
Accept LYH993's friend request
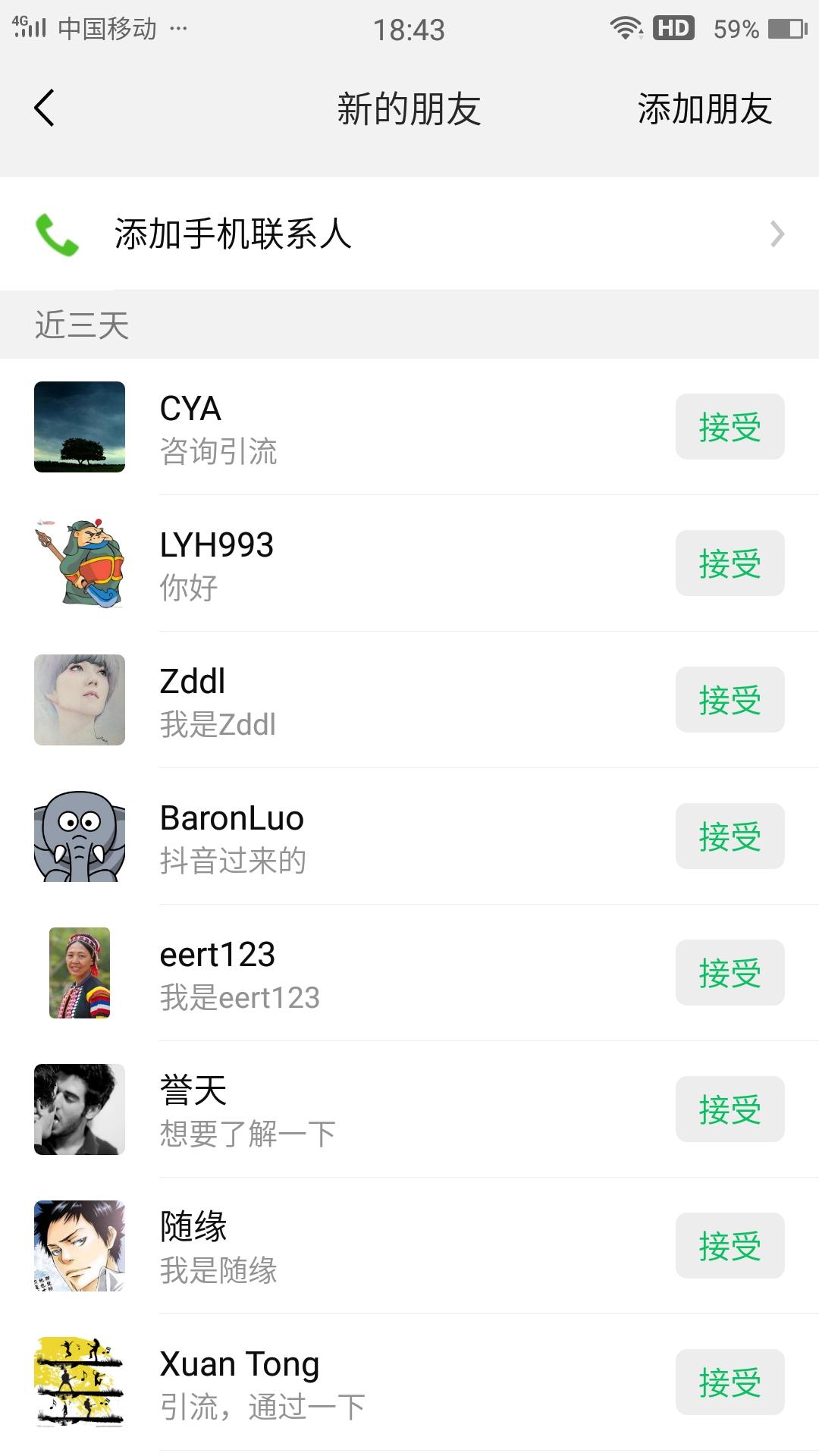[x=730, y=563]
